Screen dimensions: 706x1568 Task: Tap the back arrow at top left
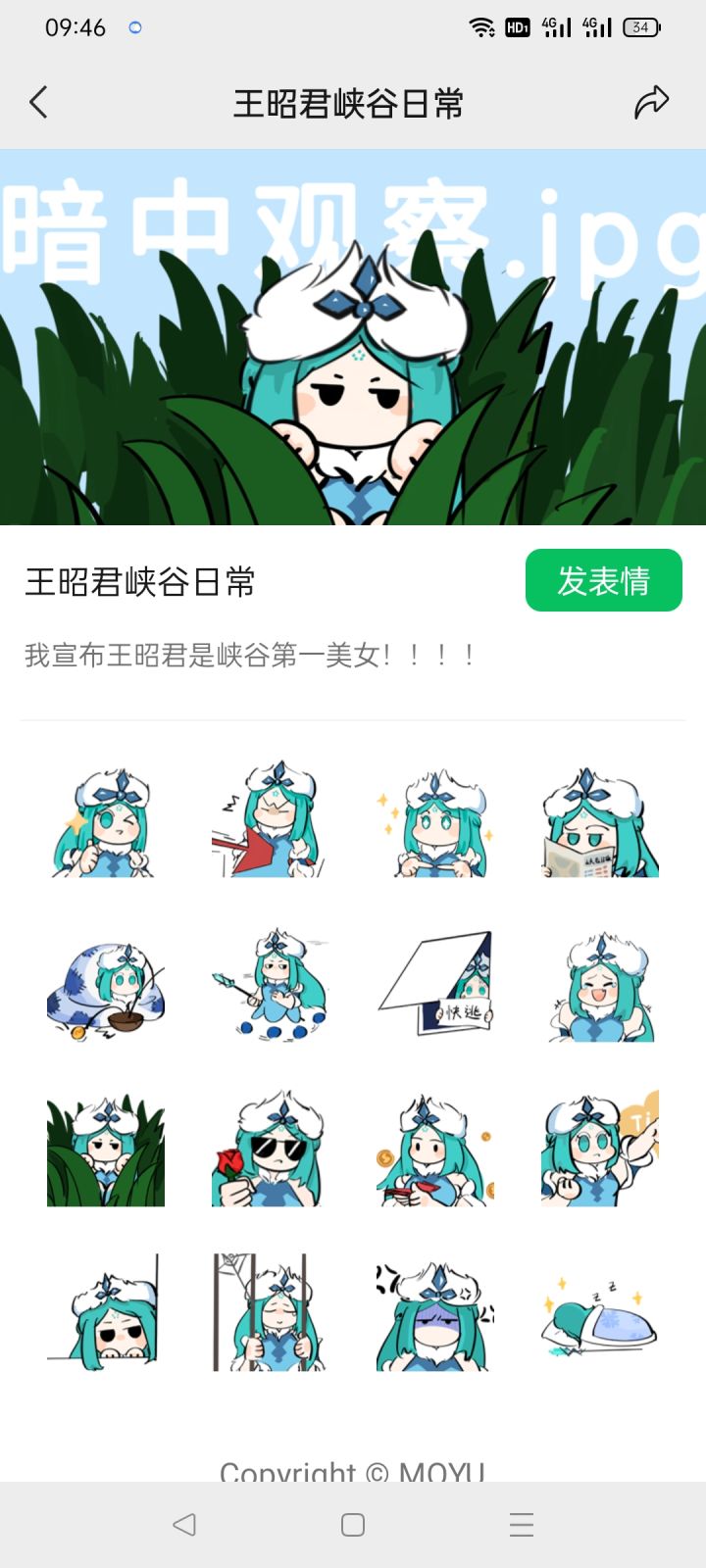[x=39, y=101]
